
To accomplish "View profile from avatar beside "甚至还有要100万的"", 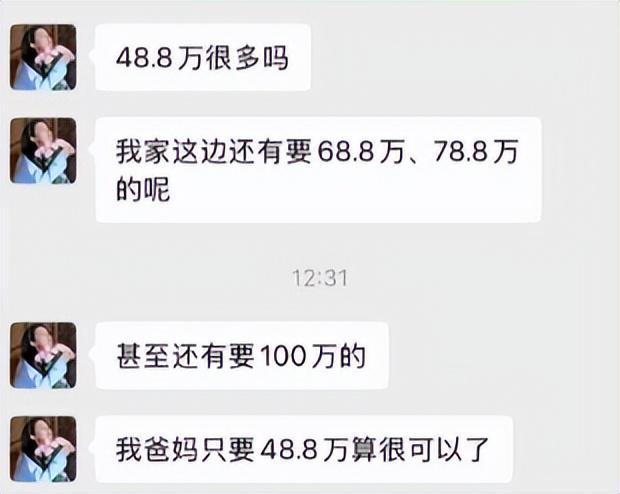I will point(43,354).
